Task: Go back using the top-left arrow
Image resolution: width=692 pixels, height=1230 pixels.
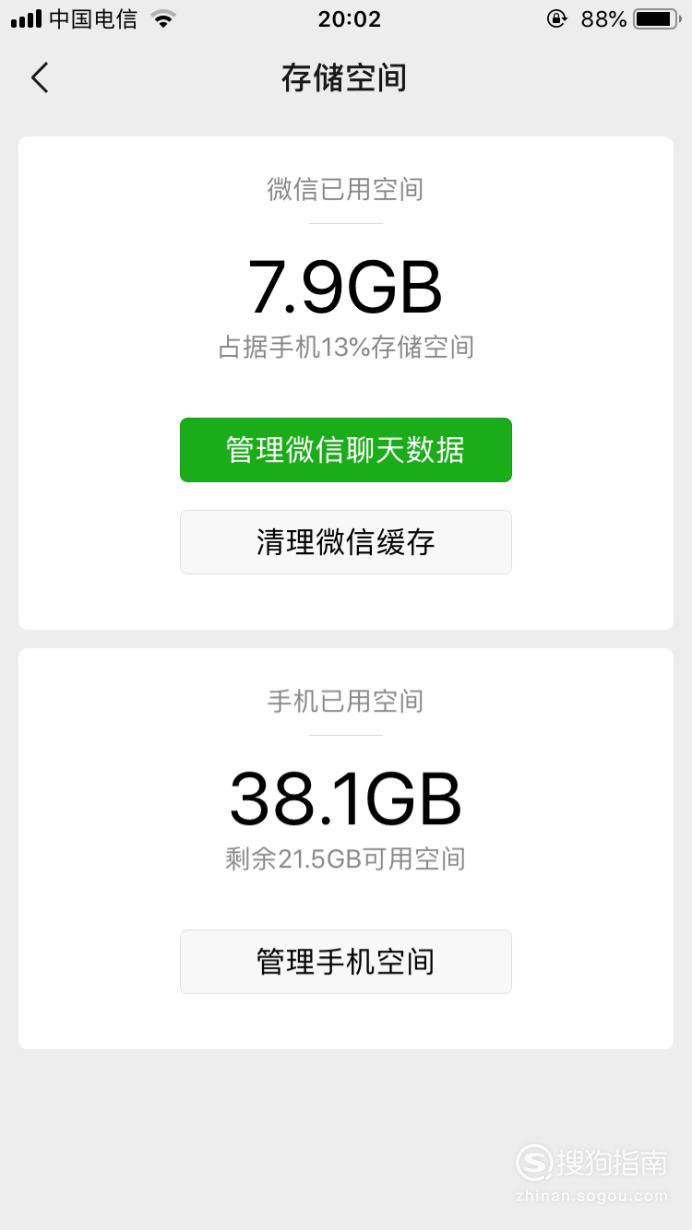Action: tap(39, 77)
